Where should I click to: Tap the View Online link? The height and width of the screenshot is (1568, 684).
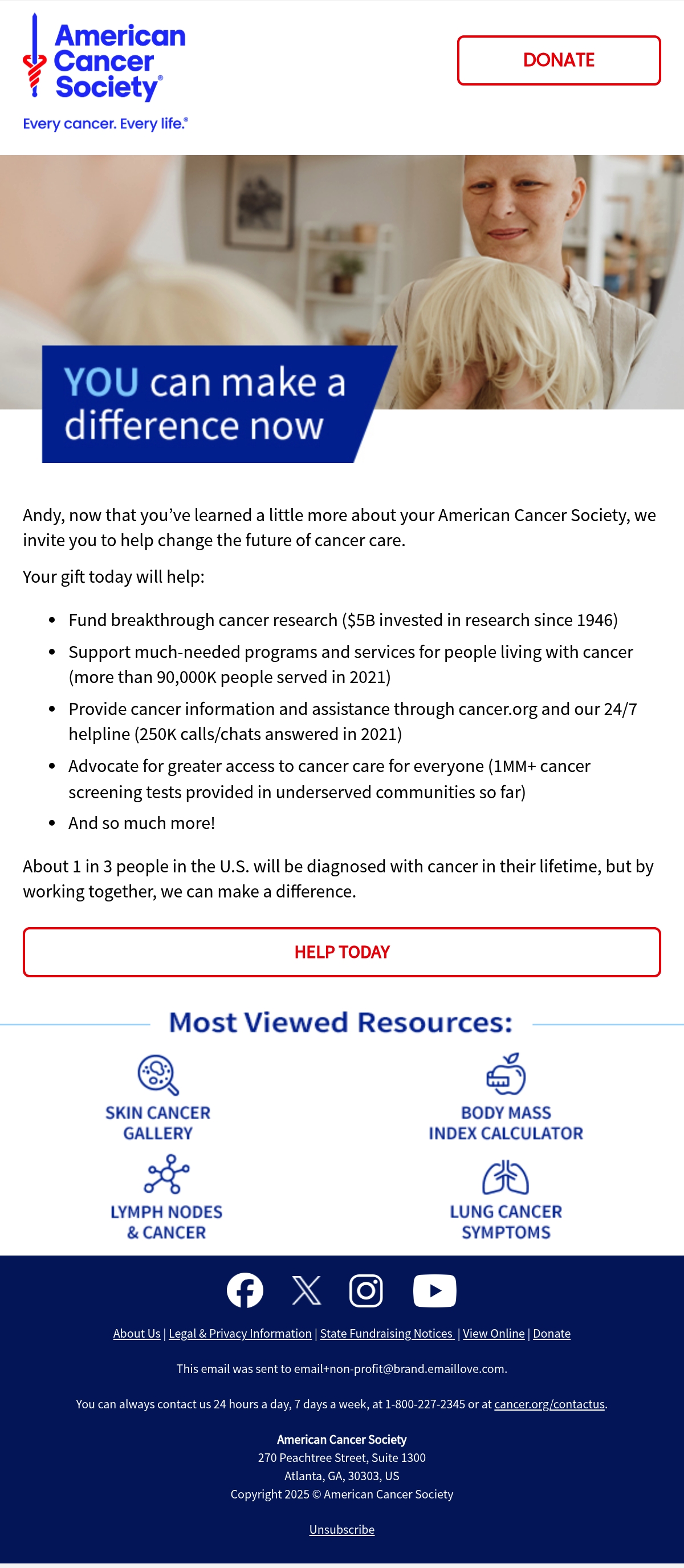pos(494,1333)
